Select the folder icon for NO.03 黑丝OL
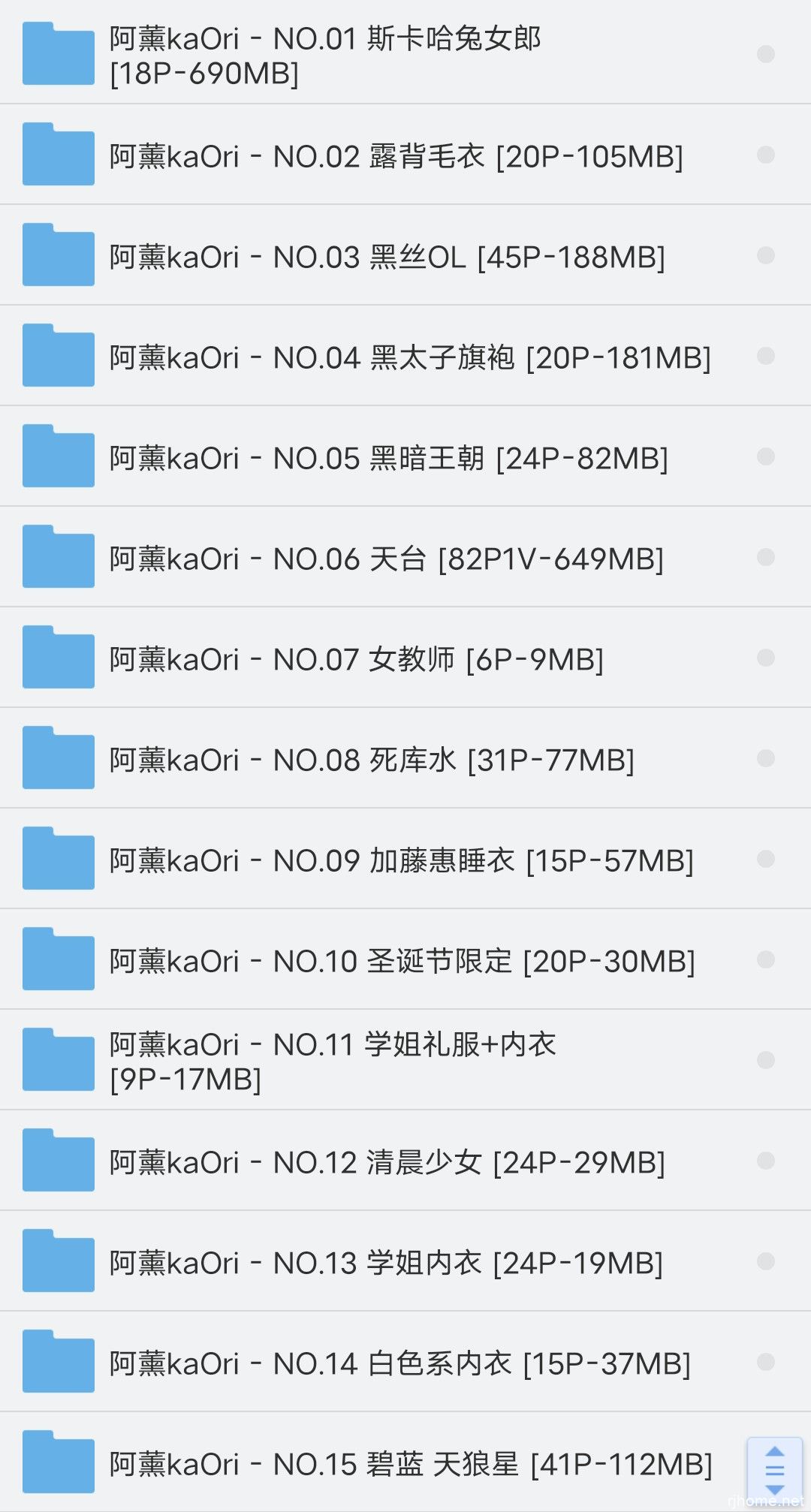Image resolution: width=811 pixels, height=1512 pixels. pos(57,255)
